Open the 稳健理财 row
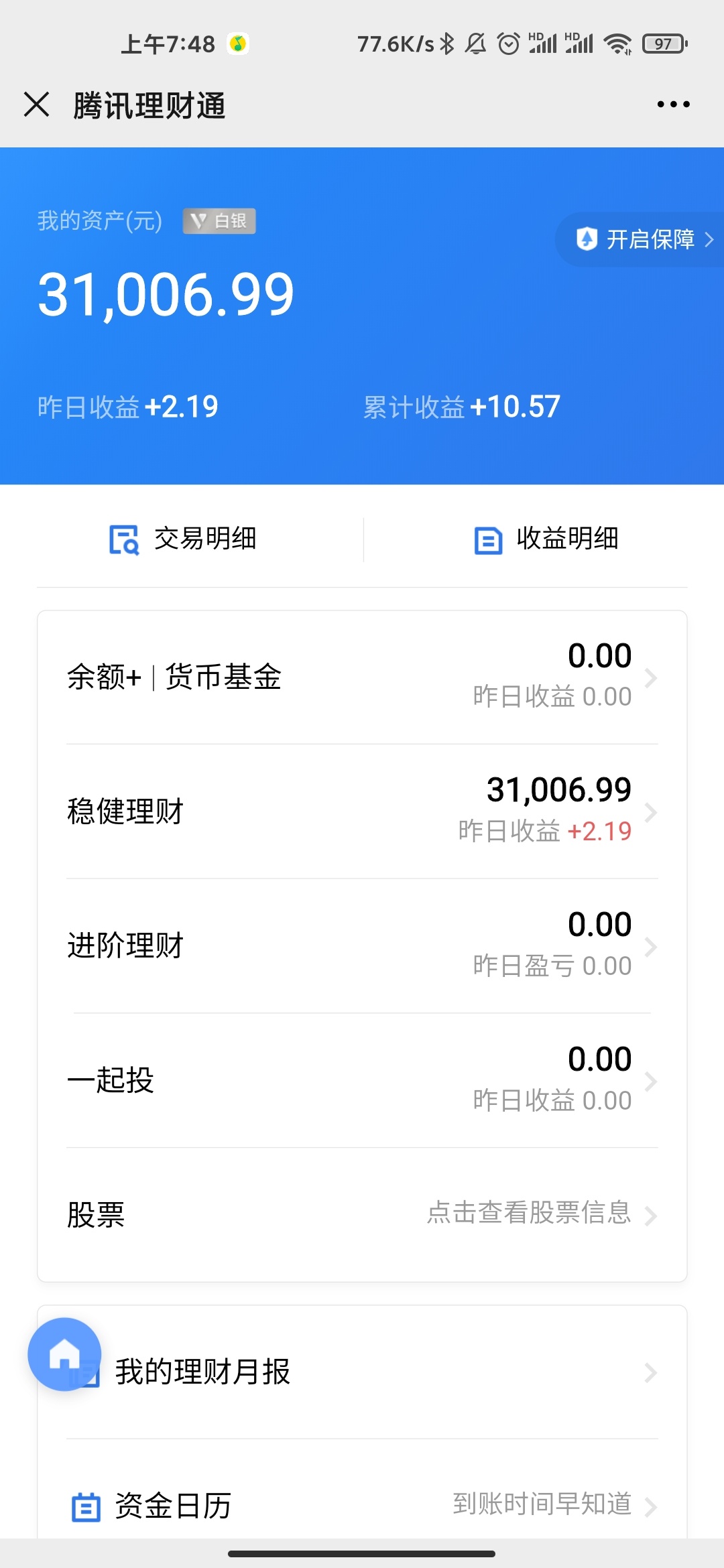 (362, 811)
